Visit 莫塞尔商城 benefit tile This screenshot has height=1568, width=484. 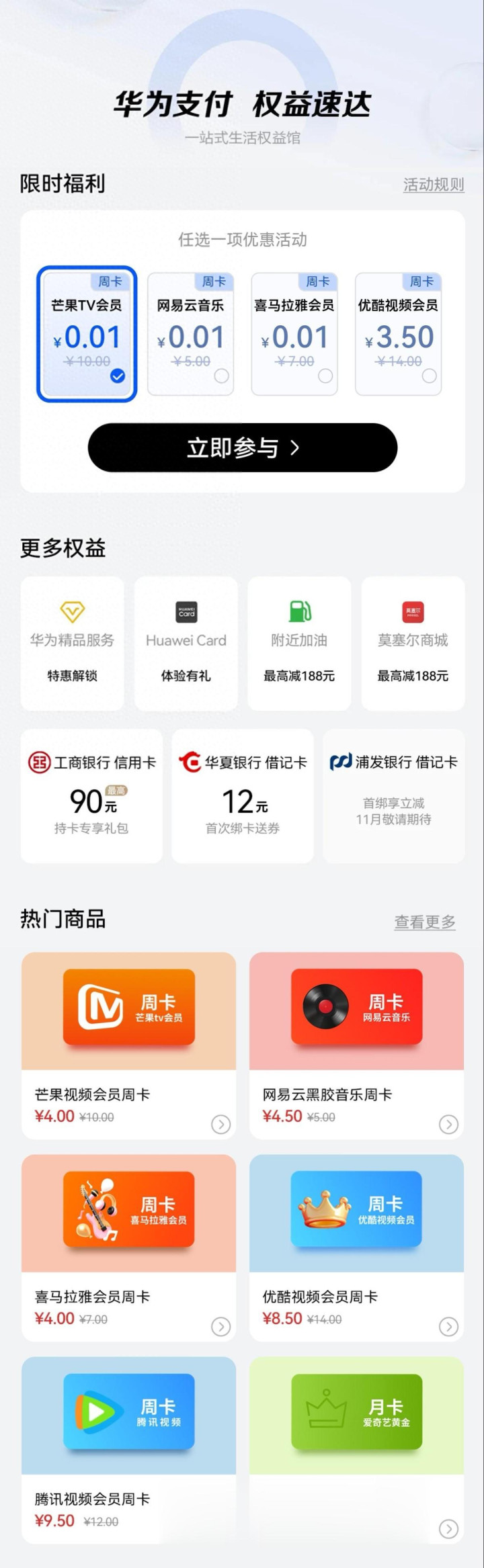[413, 643]
